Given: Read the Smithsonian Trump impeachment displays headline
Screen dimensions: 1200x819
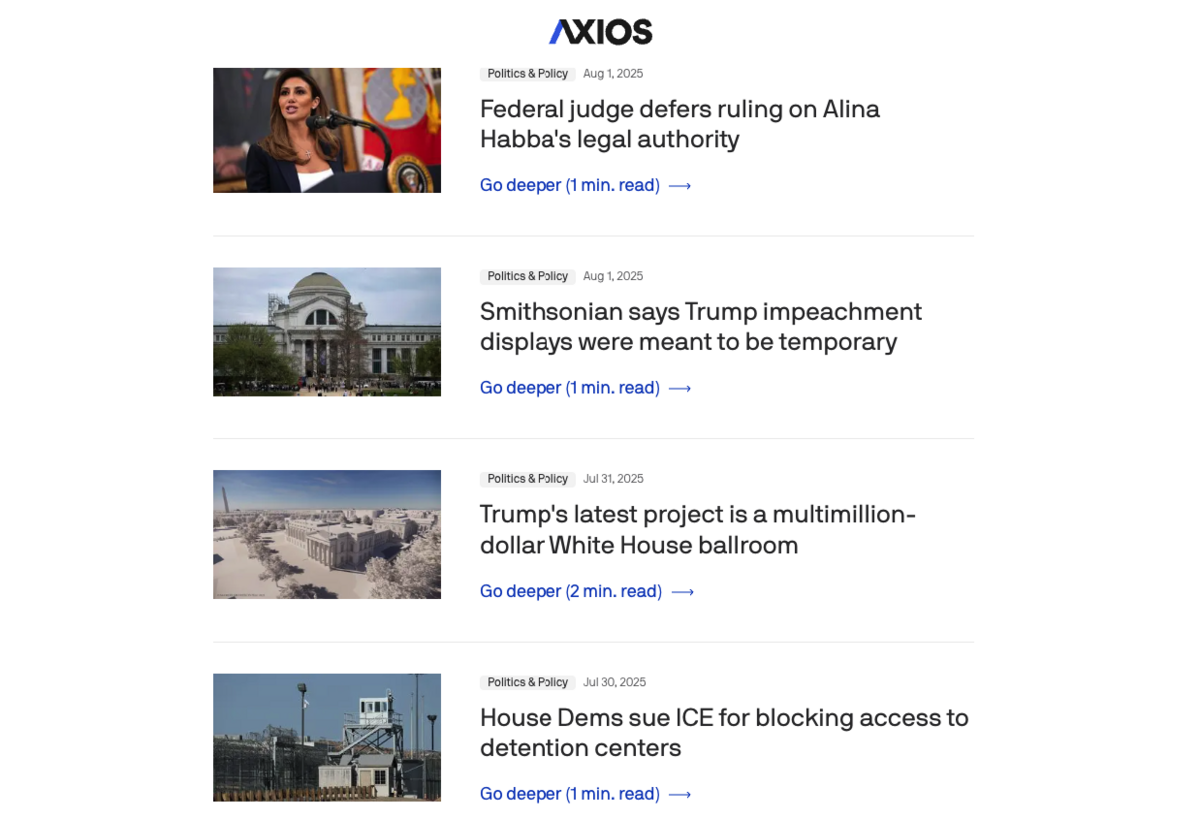Looking at the screenshot, I should tap(700, 326).
